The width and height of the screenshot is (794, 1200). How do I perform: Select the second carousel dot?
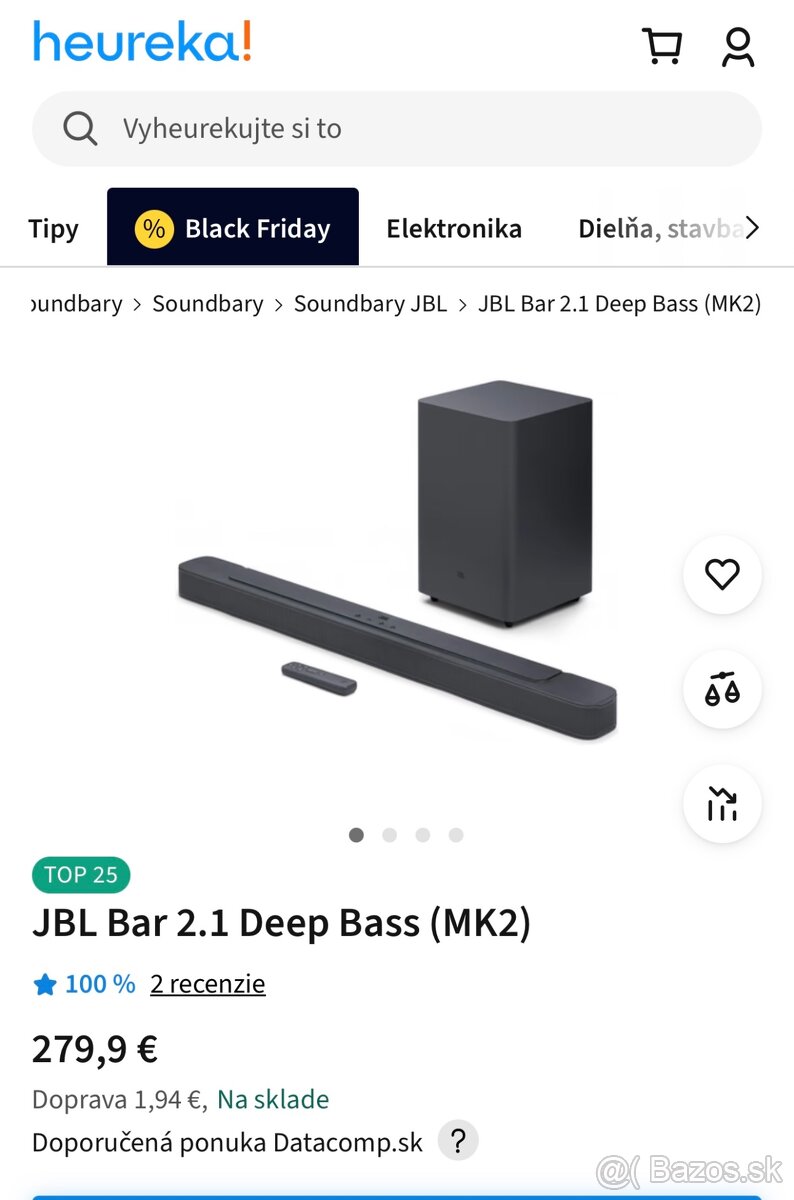point(390,834)
